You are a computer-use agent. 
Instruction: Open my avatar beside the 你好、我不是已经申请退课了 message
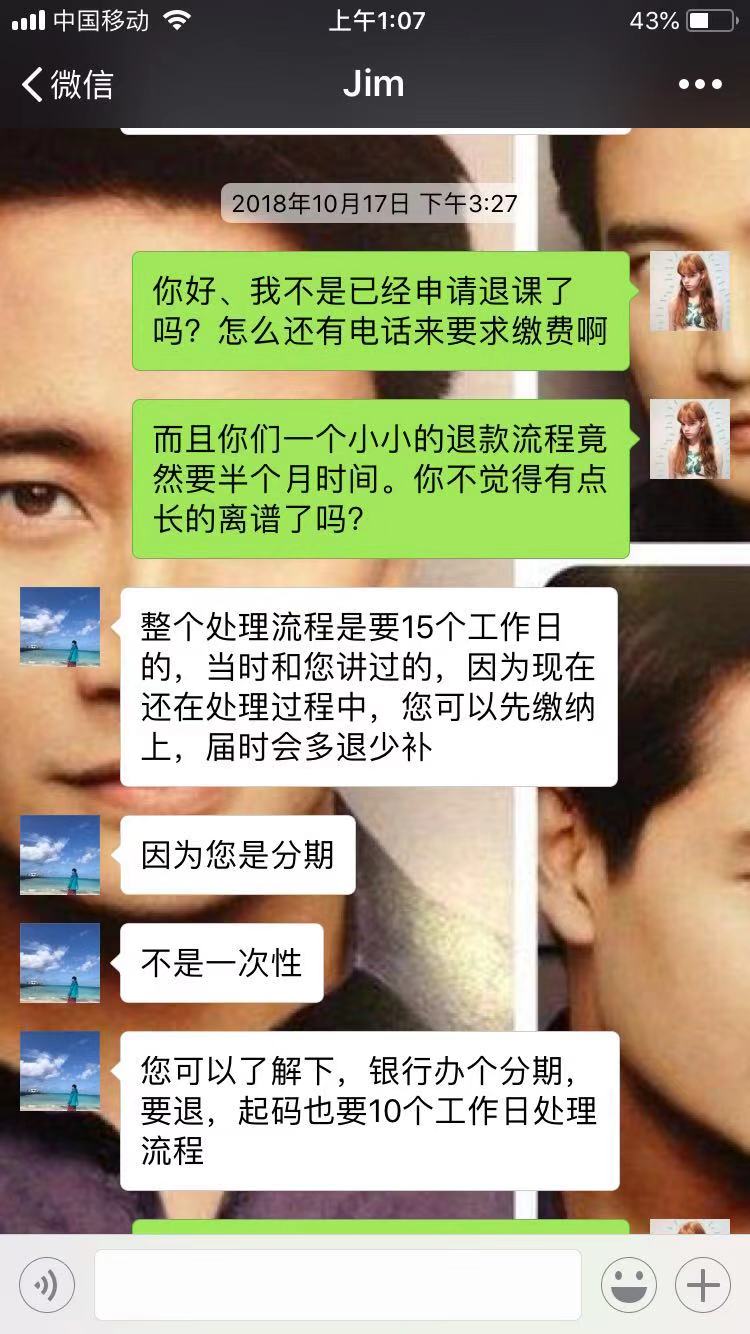pyautogui.click(x=690, y=291)
